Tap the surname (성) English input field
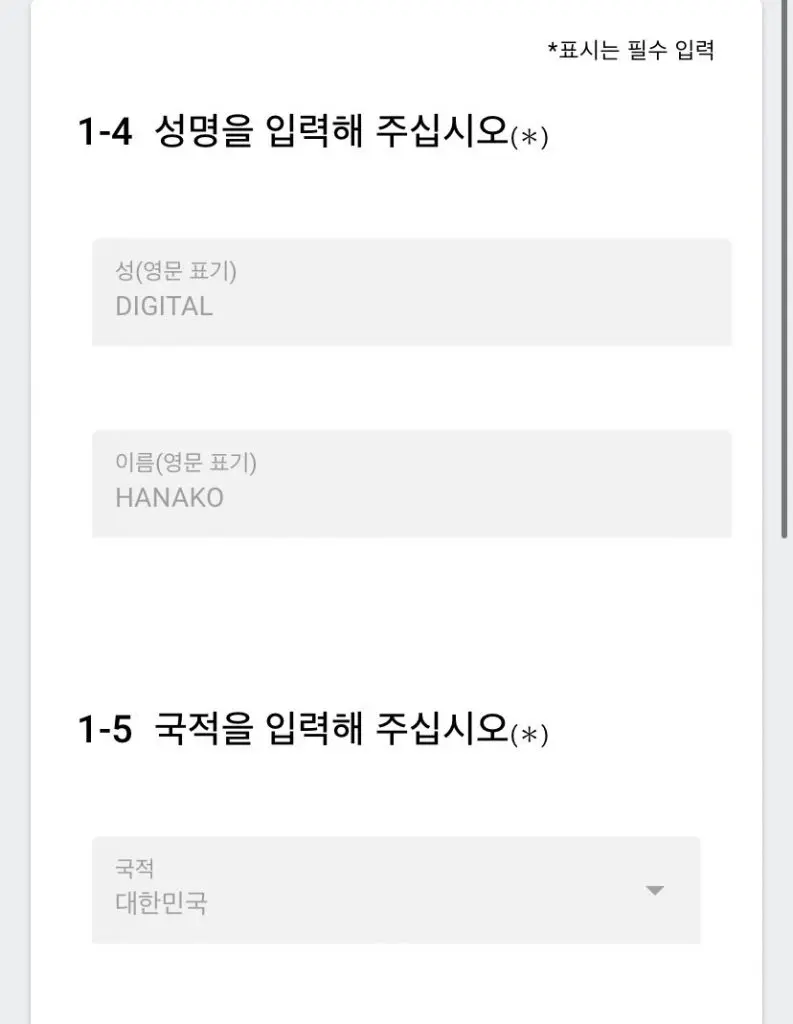The width and height of the screenshot is (793, 1024). [x=411, y=293]
